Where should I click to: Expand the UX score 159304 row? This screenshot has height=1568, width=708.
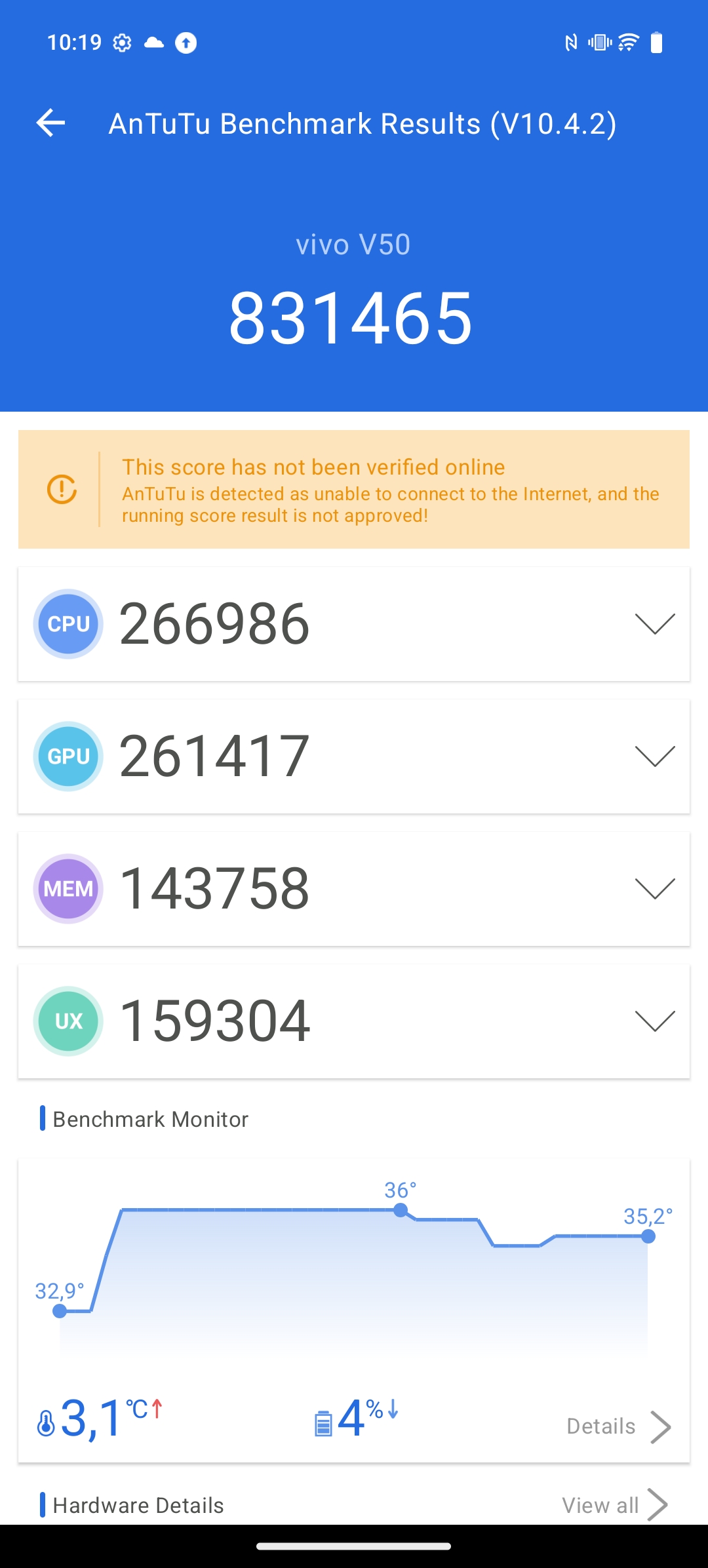pyautogui.click(x=354, y=1021)
